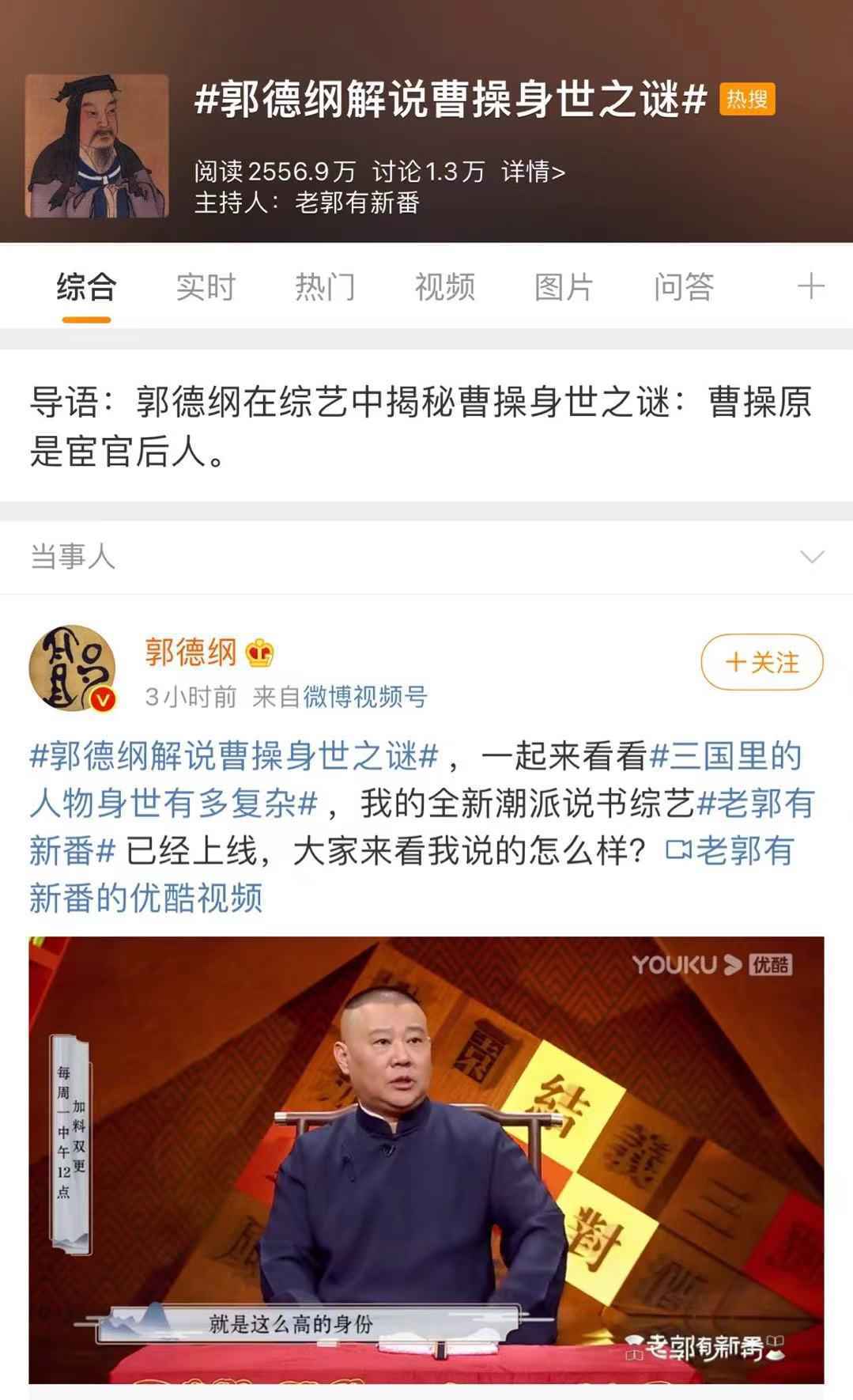Switch to the 视频 tab
This screenshot has height=1400, width=853.
tap(441, 287)
